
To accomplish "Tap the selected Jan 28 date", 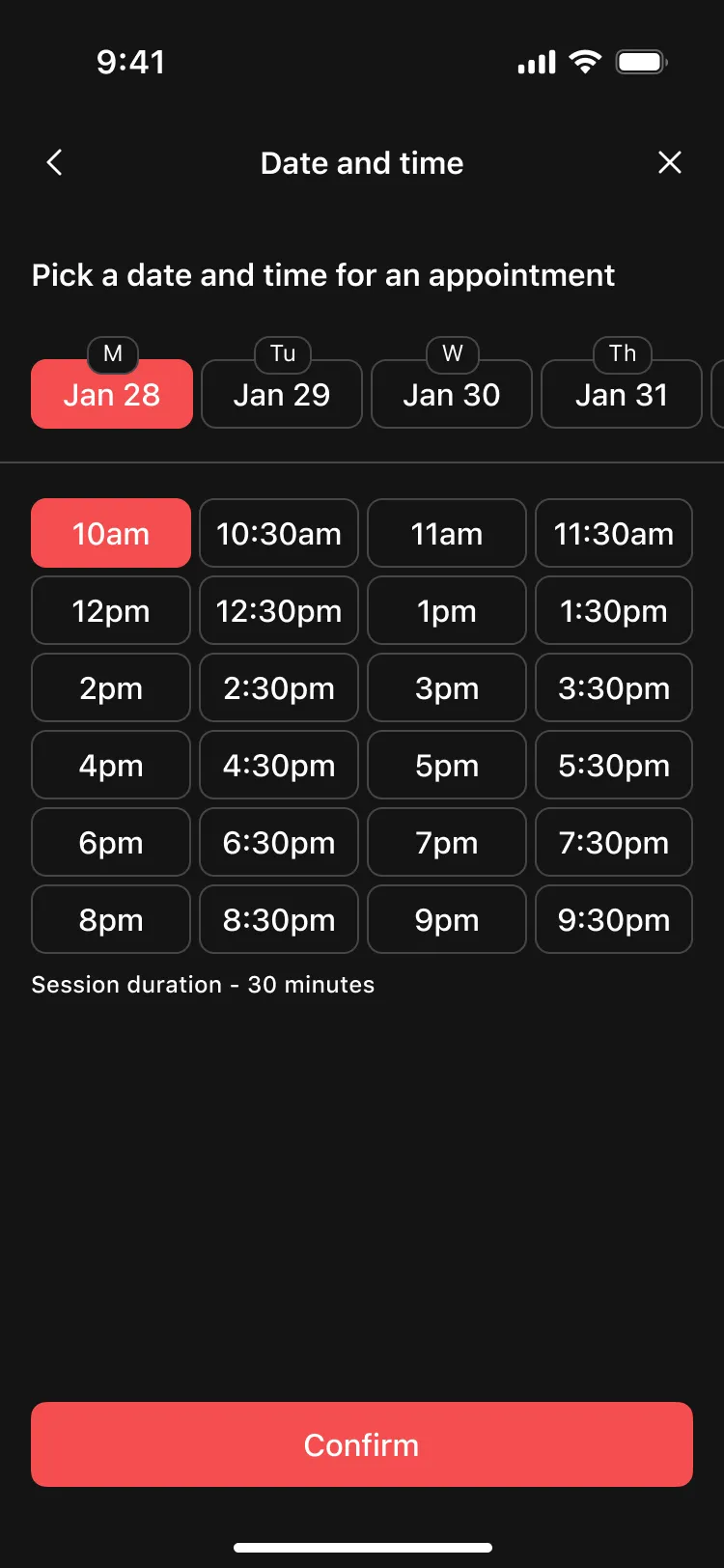I will click(112, 394).
